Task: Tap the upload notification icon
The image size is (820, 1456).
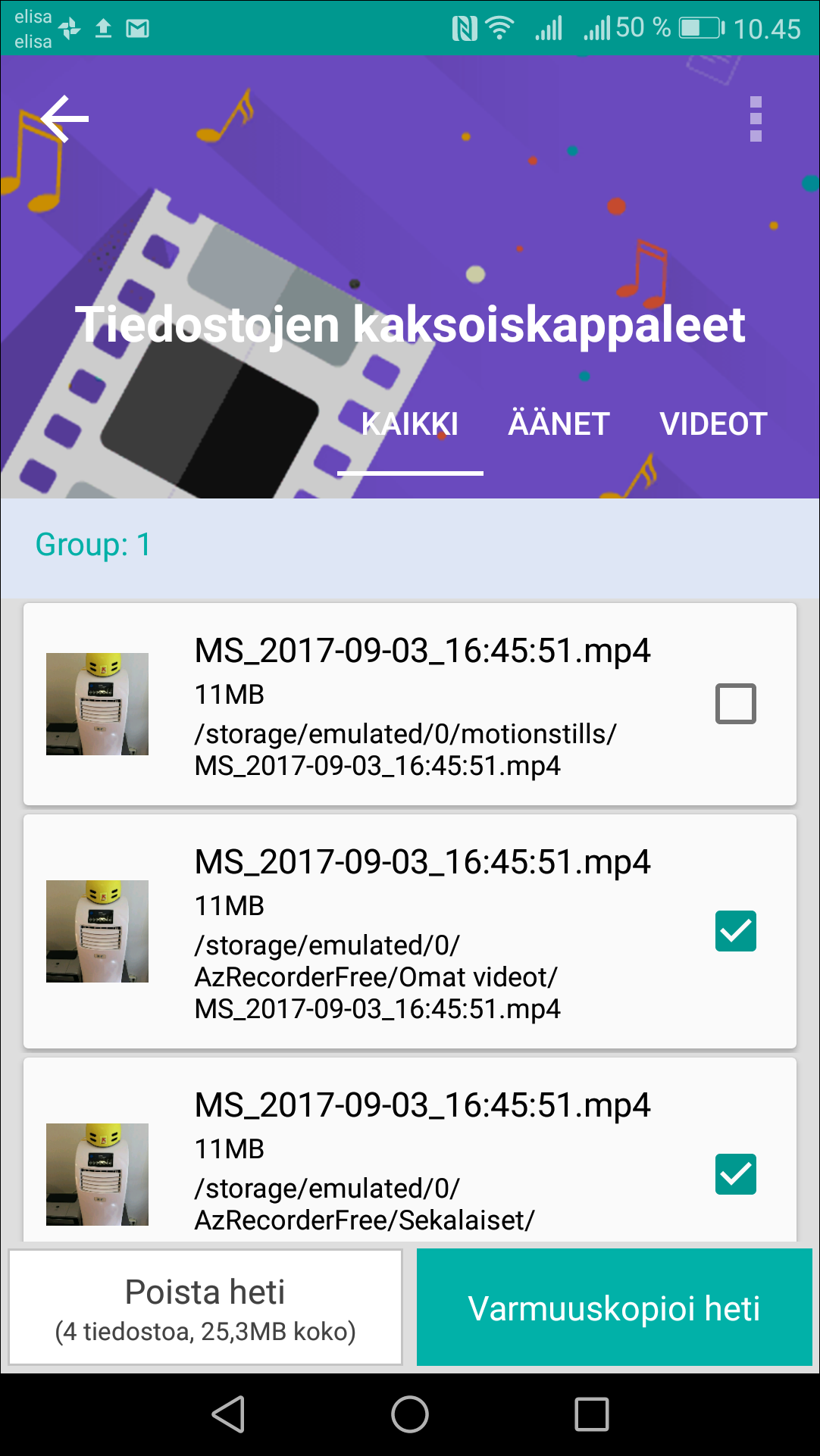Action: 102,29
